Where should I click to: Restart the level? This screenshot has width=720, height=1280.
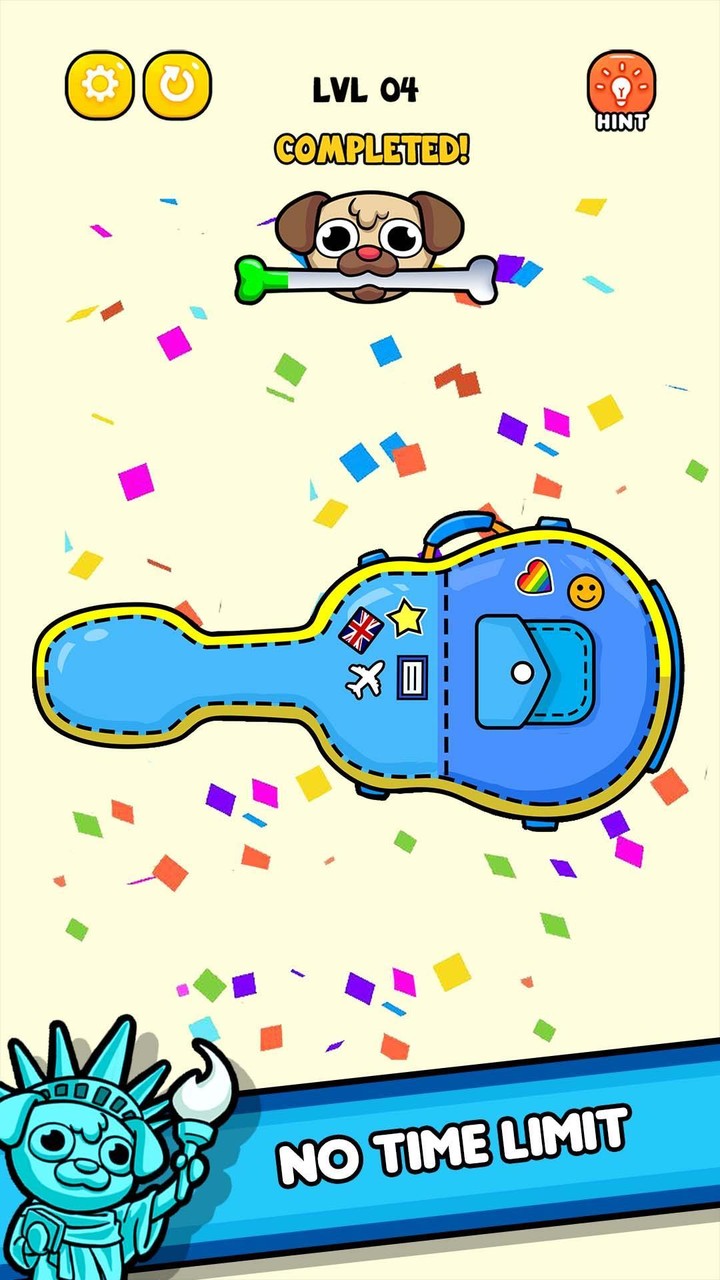(x=177, y=85)
